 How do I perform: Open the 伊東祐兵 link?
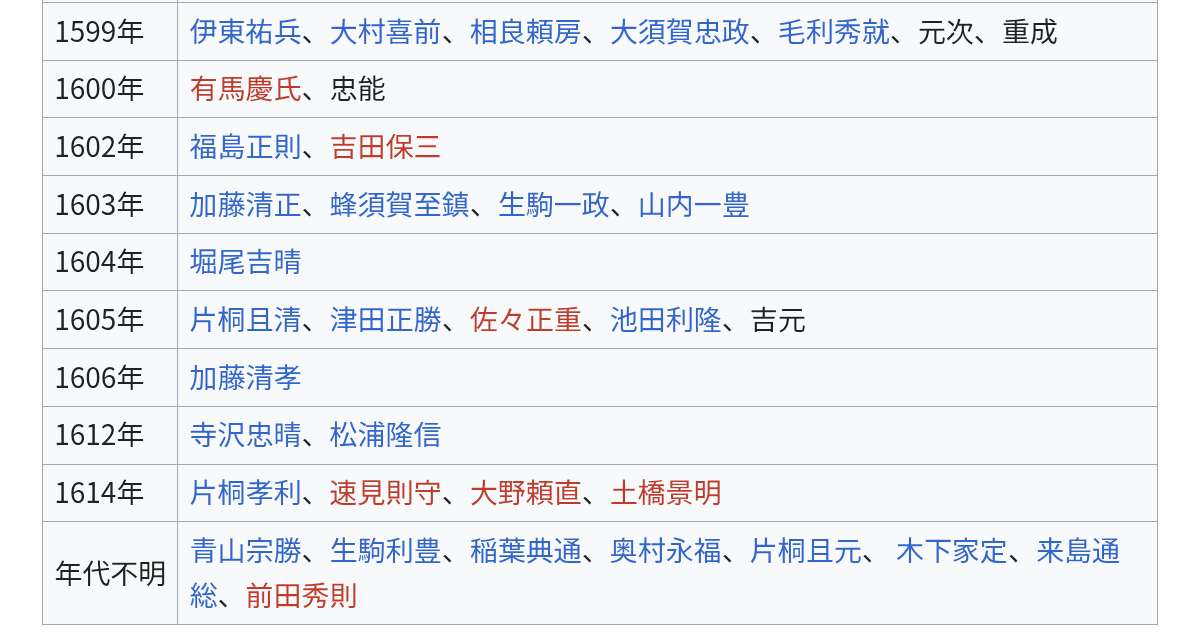pos(245,32)
